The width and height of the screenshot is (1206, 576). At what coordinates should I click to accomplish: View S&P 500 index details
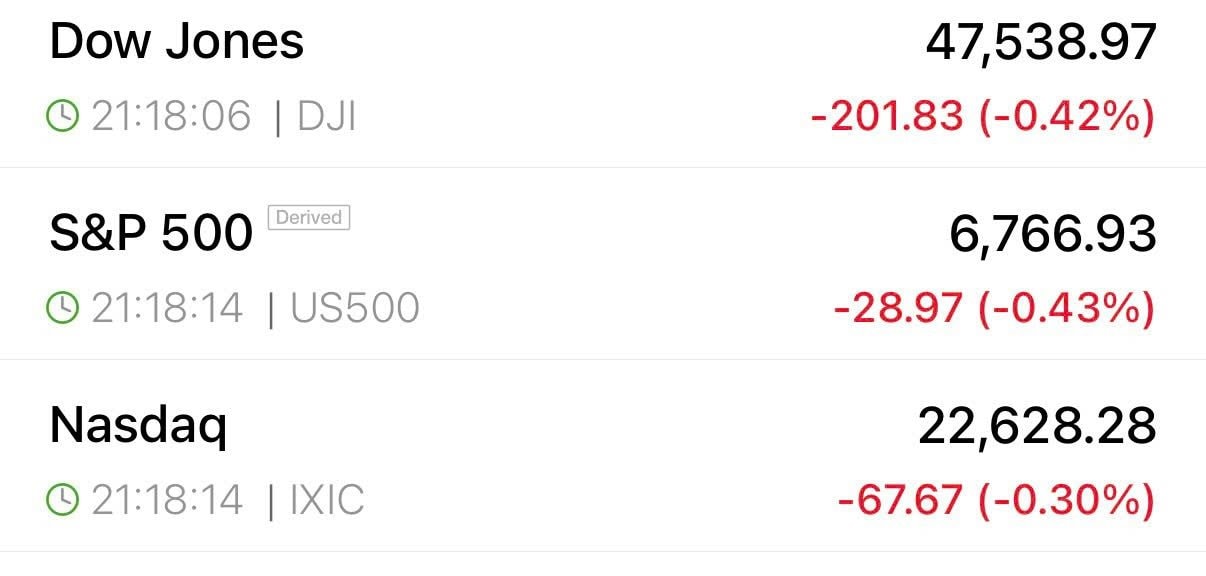click(x=150, y=234)
